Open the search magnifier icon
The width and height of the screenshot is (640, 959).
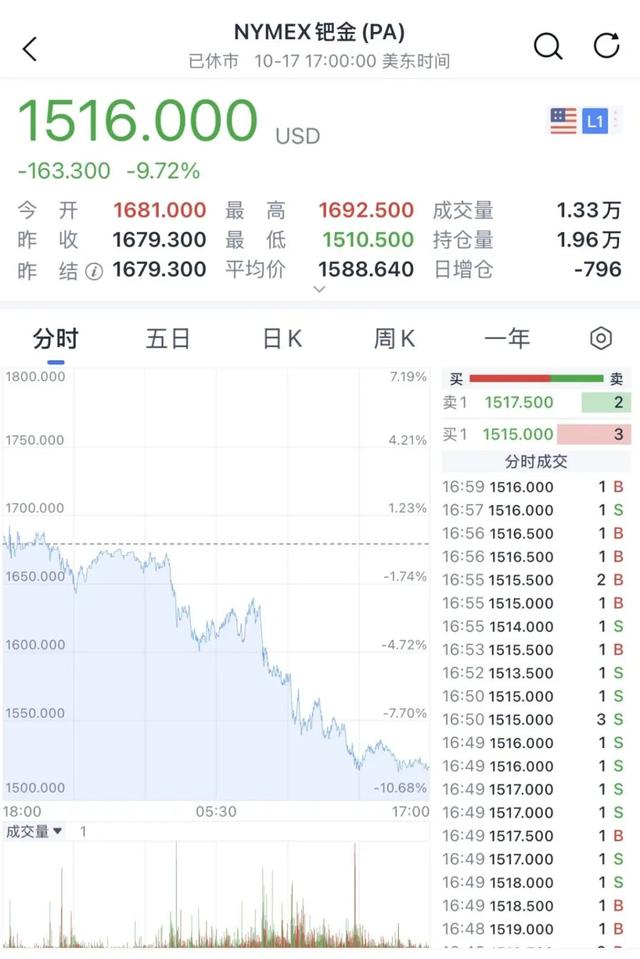point(548,46)
